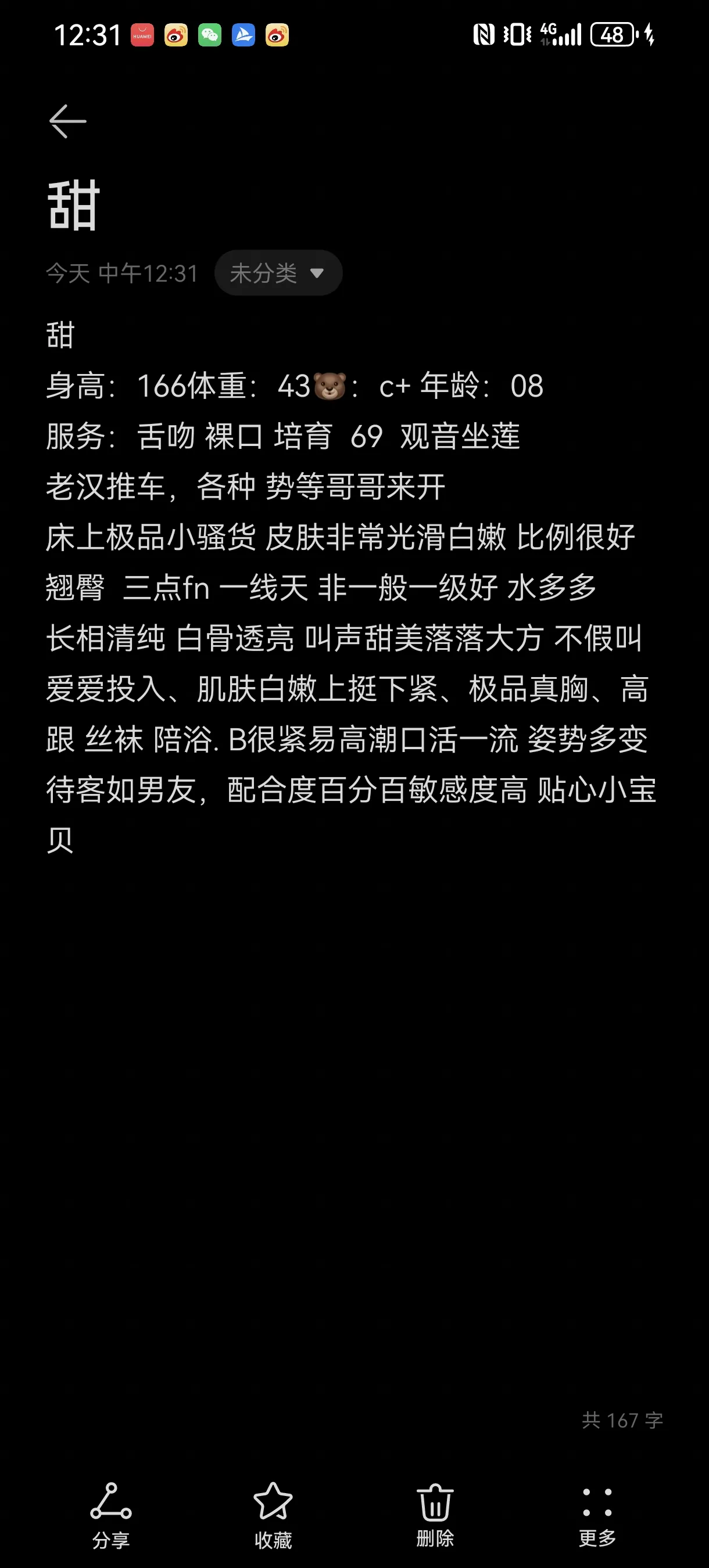Screen dimensions: 709x1568
Task: Open the 更多 options menu
Action: pyautogui.click(x=597, y=1515)
